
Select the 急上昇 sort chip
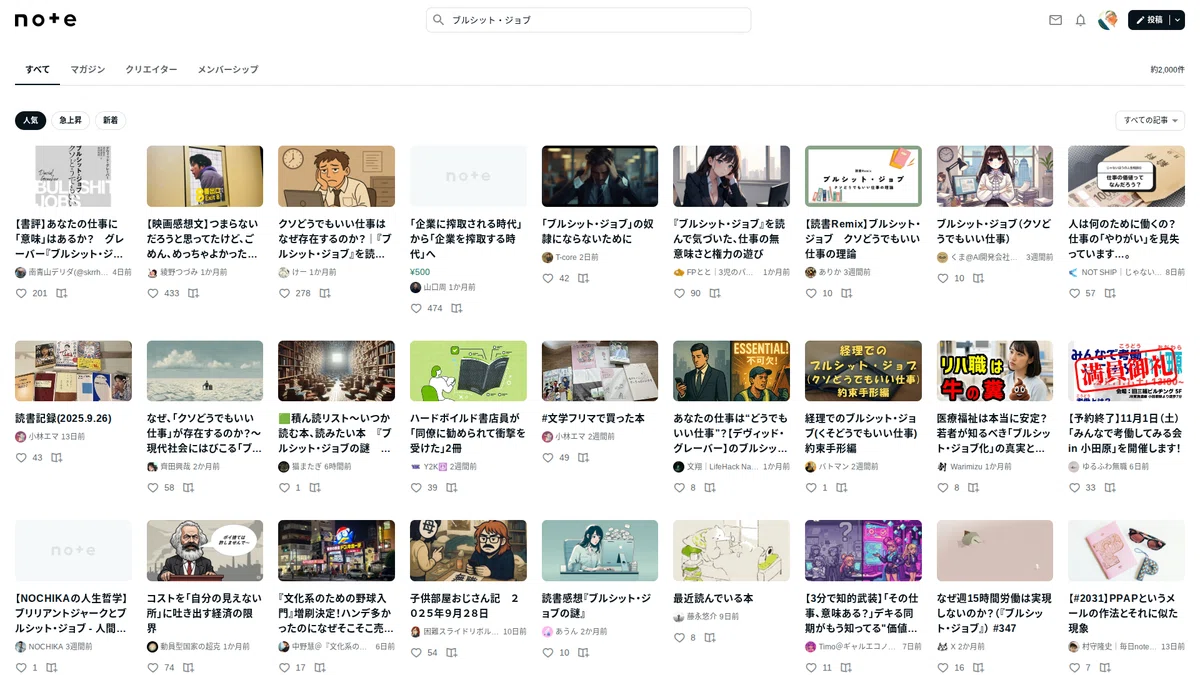click(70, 120)
